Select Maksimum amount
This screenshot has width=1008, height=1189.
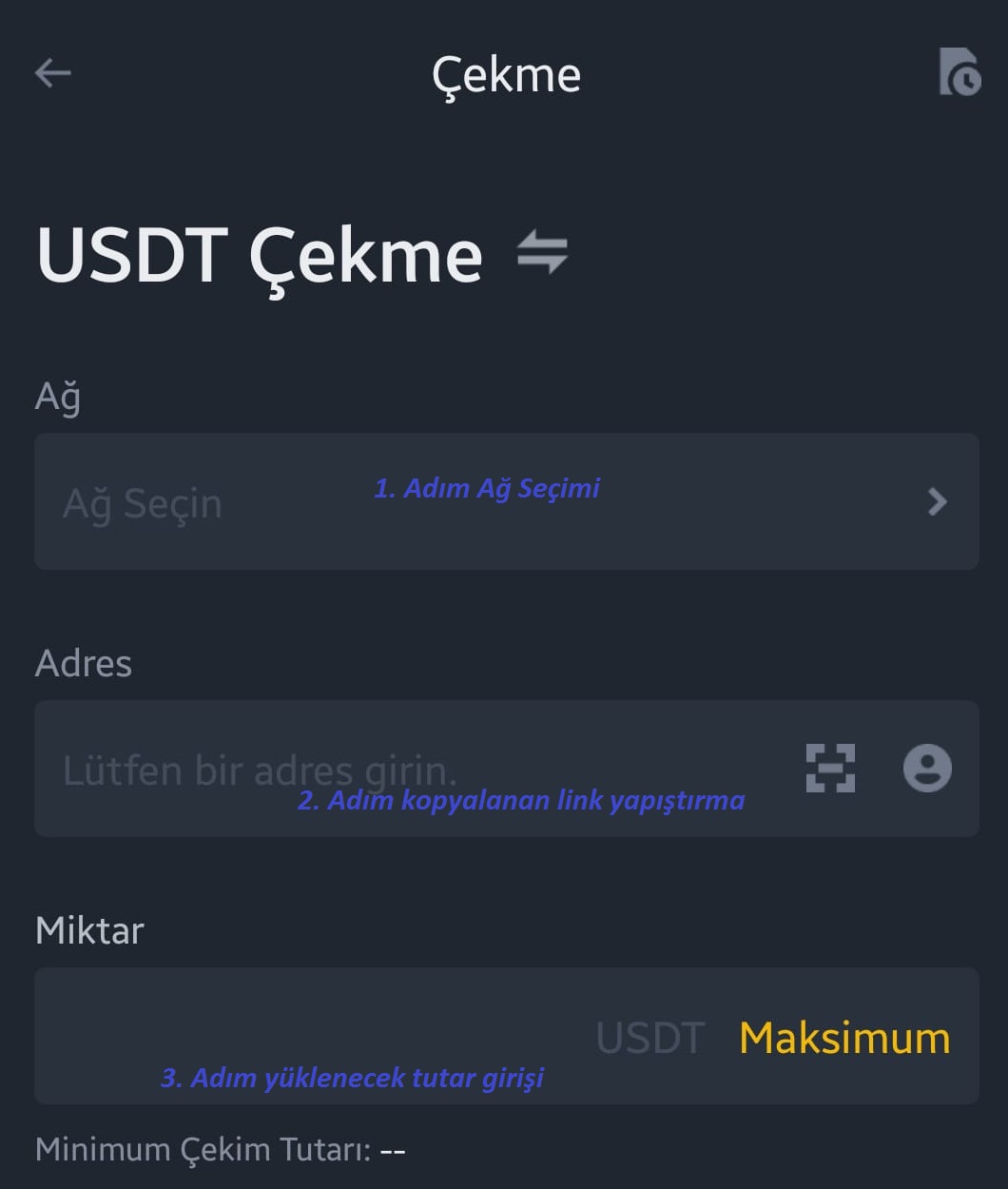click(x=844, y=1038)
